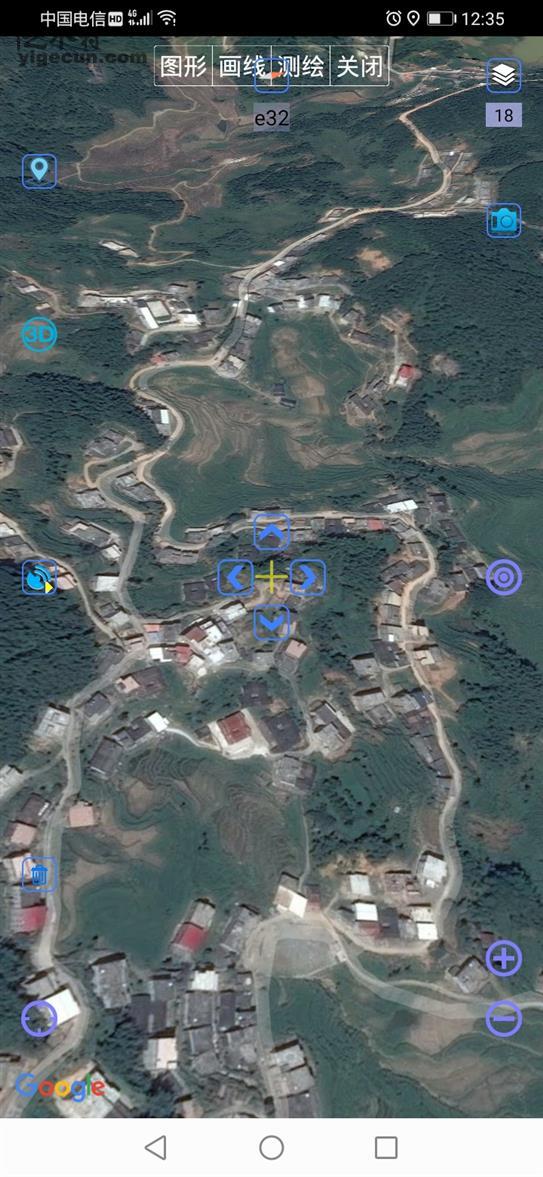Go back using the system back button
The width and height of the screenshot is (543, 1177).
155,1147
